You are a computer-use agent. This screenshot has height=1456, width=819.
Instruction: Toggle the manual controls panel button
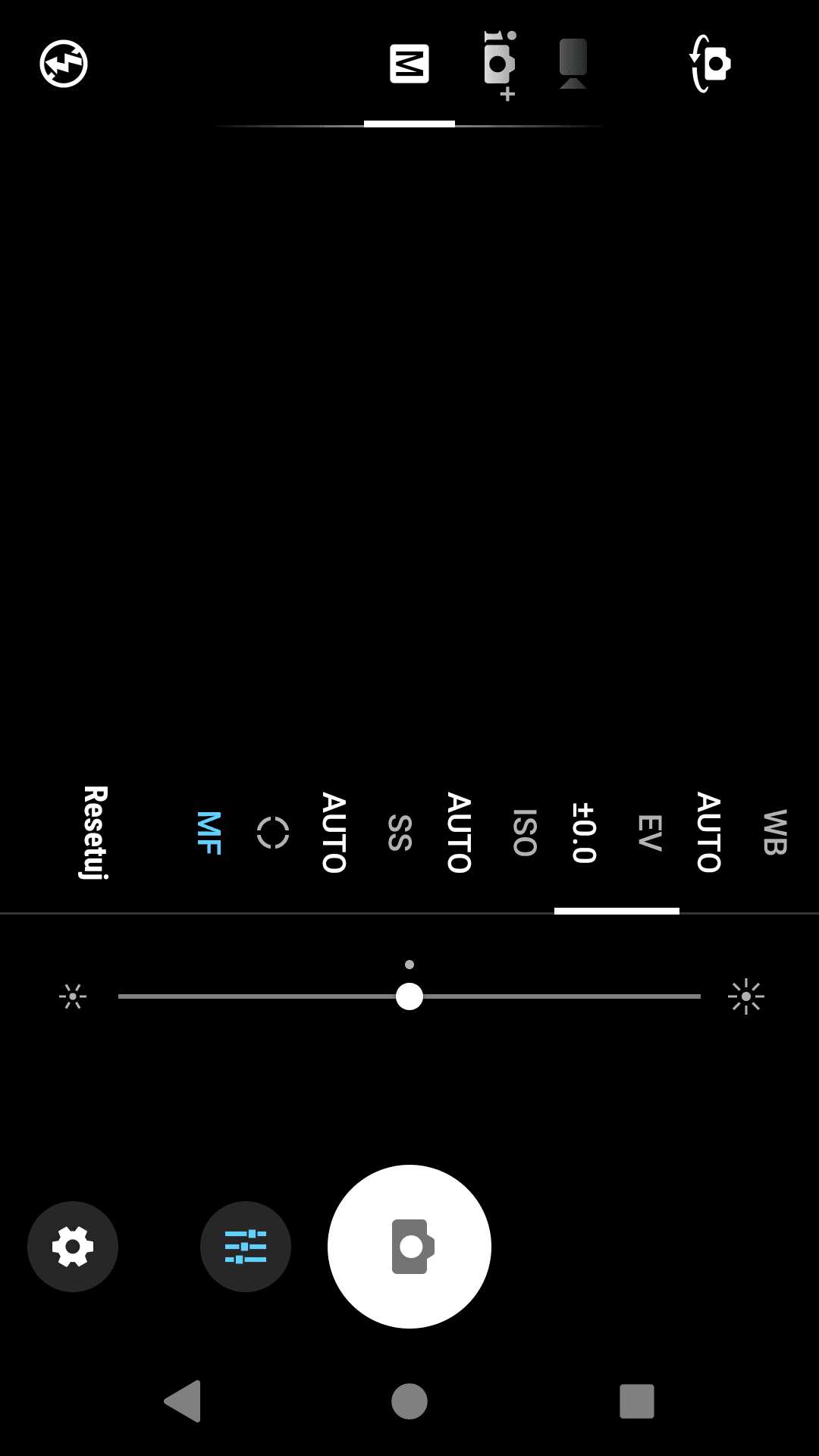[246, 1247]
